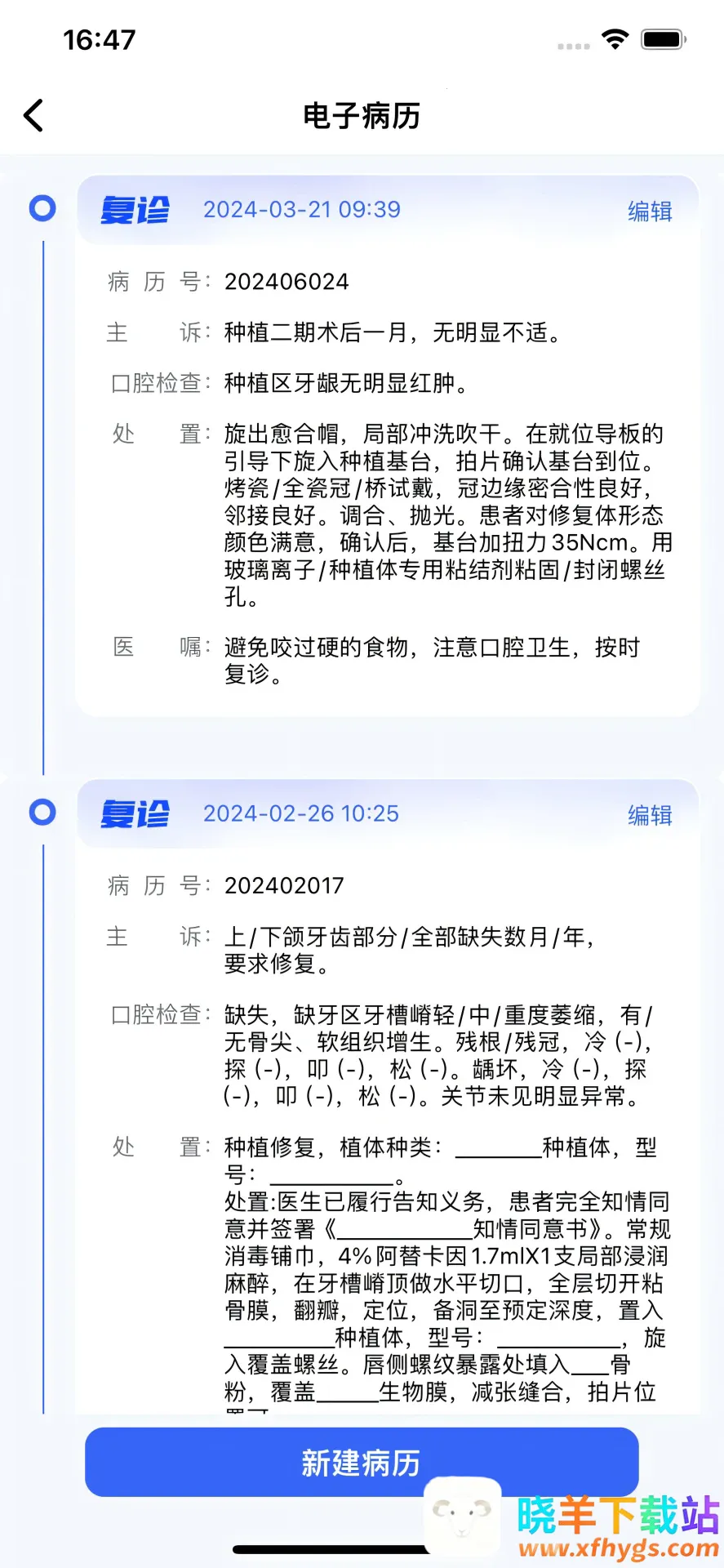Go back from the 电子病历 page

(x=33, y=115)
